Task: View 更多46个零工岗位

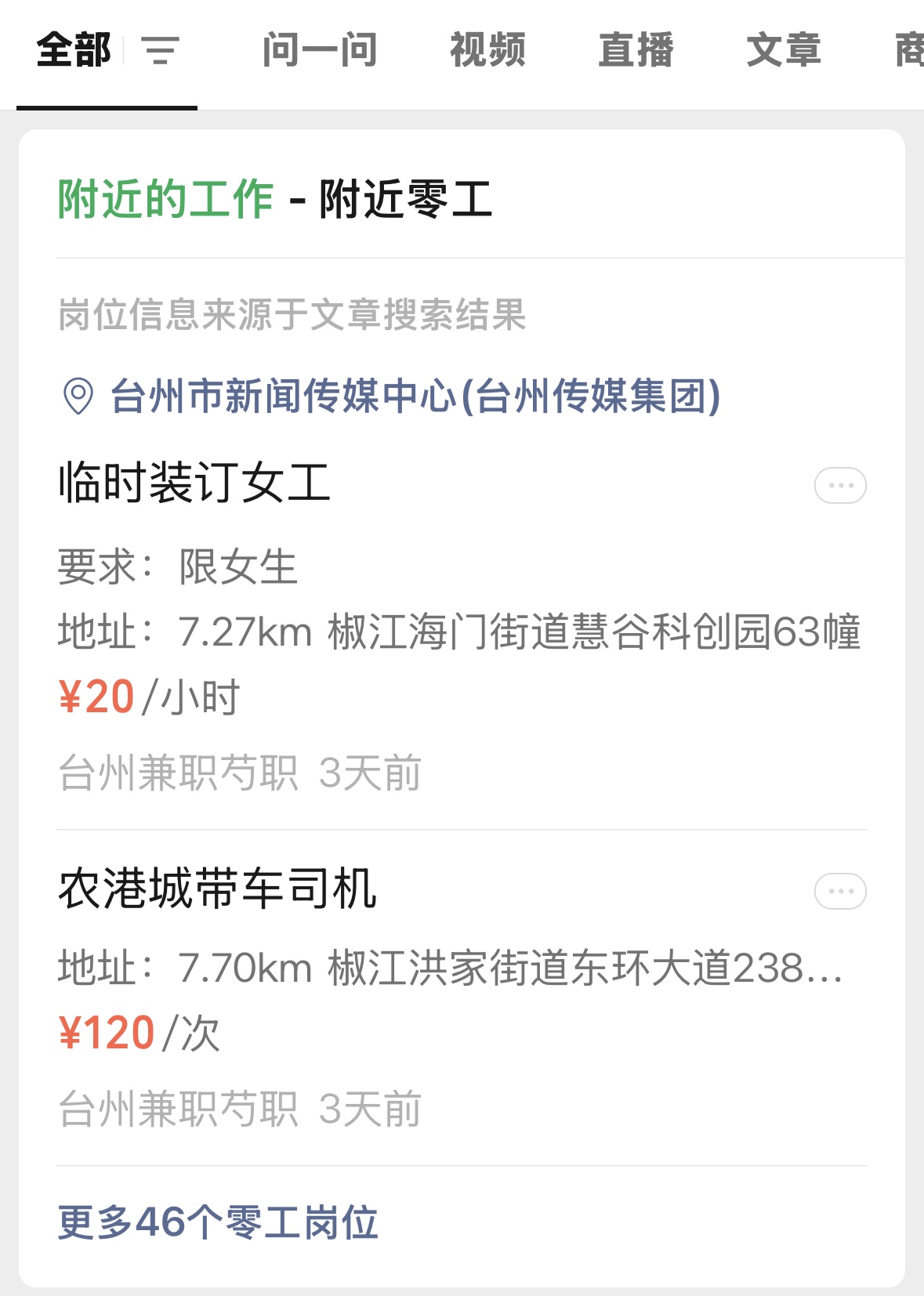Action: click(218, 1222)
